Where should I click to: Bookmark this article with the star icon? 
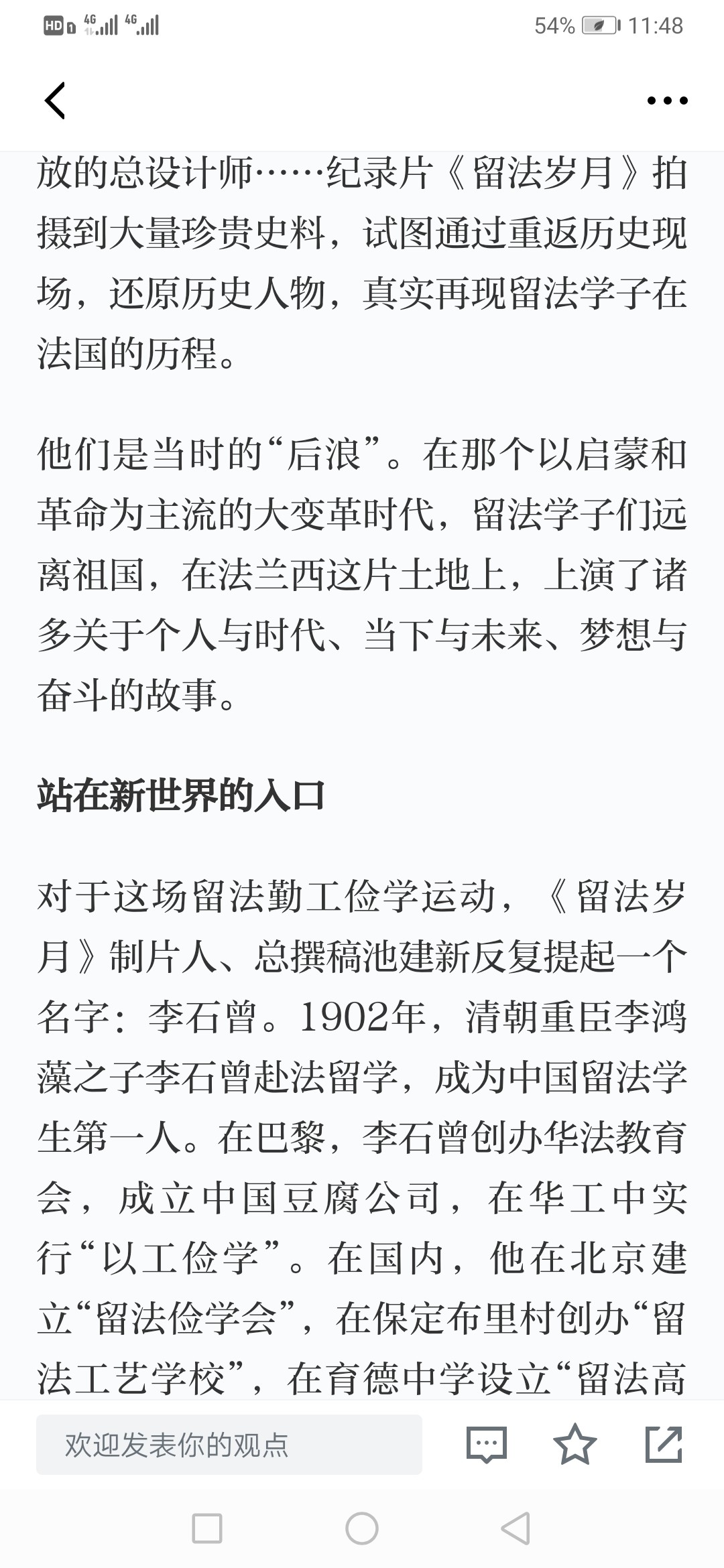click(x=575, y=1445)
